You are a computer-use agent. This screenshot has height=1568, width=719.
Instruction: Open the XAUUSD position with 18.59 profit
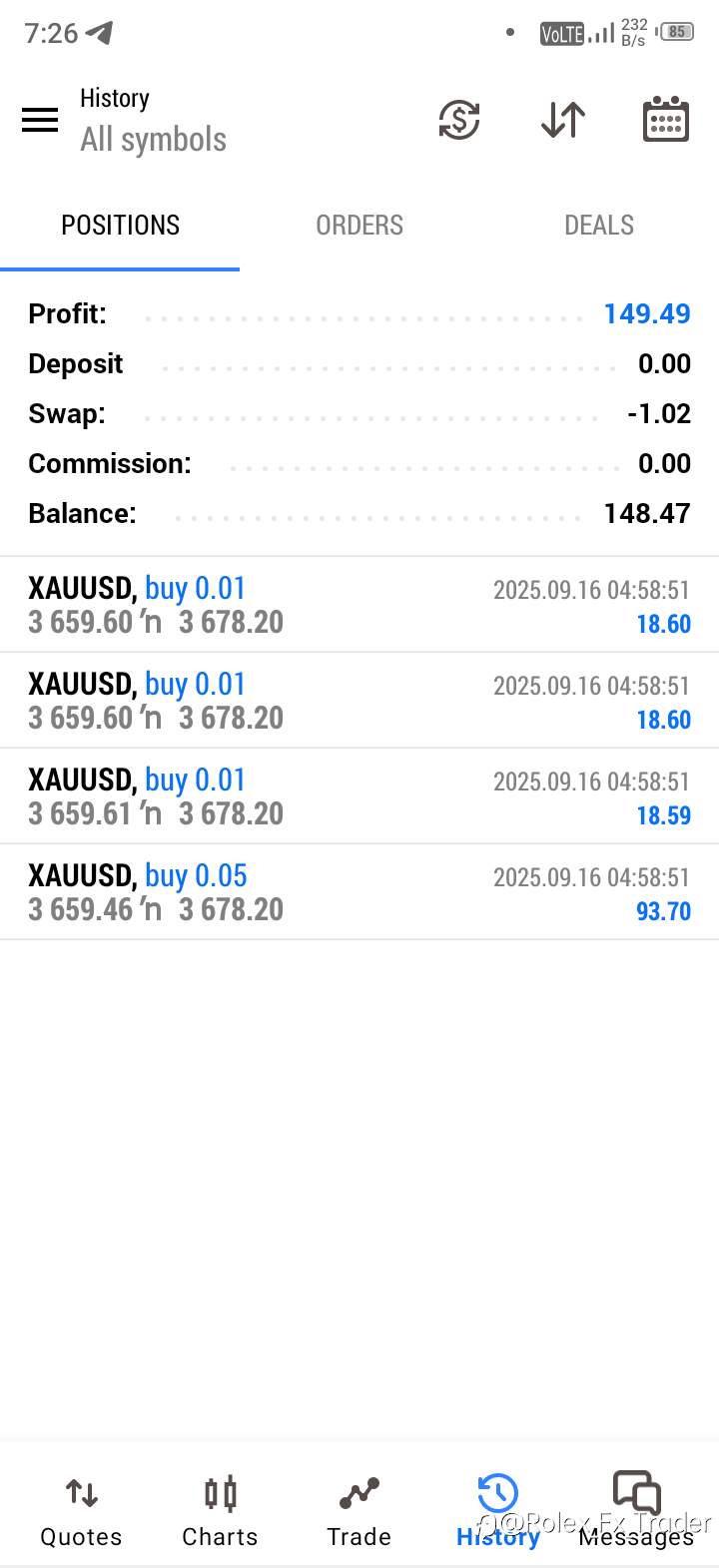pyautogui.click(x=359, y=796)
